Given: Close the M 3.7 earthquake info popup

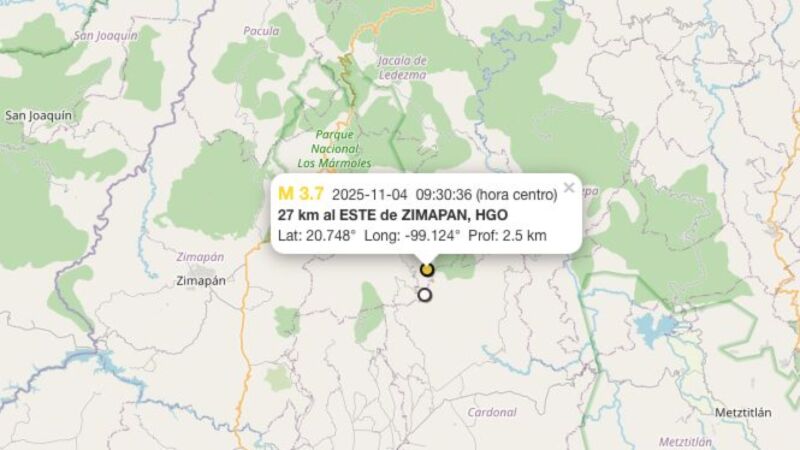Looking at the screenshot, I should point(569,187).
